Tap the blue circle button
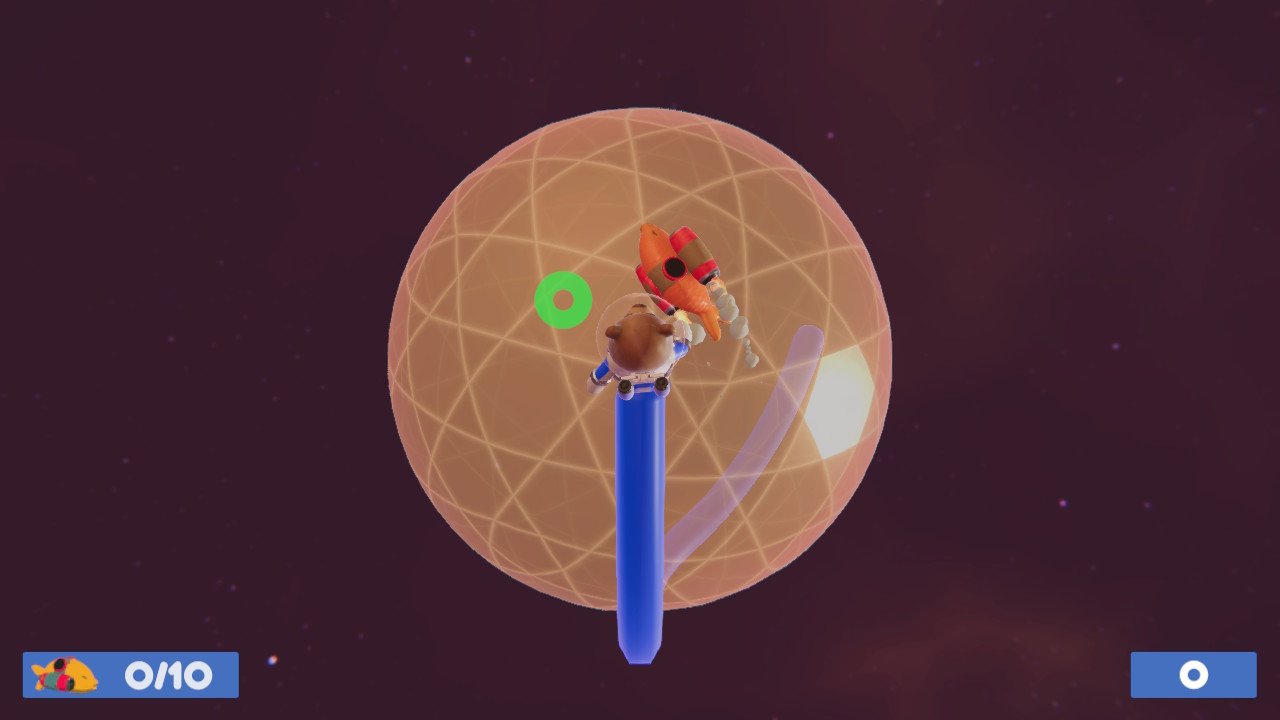This screenshot has width=1280, height=720. point(1193,675)
